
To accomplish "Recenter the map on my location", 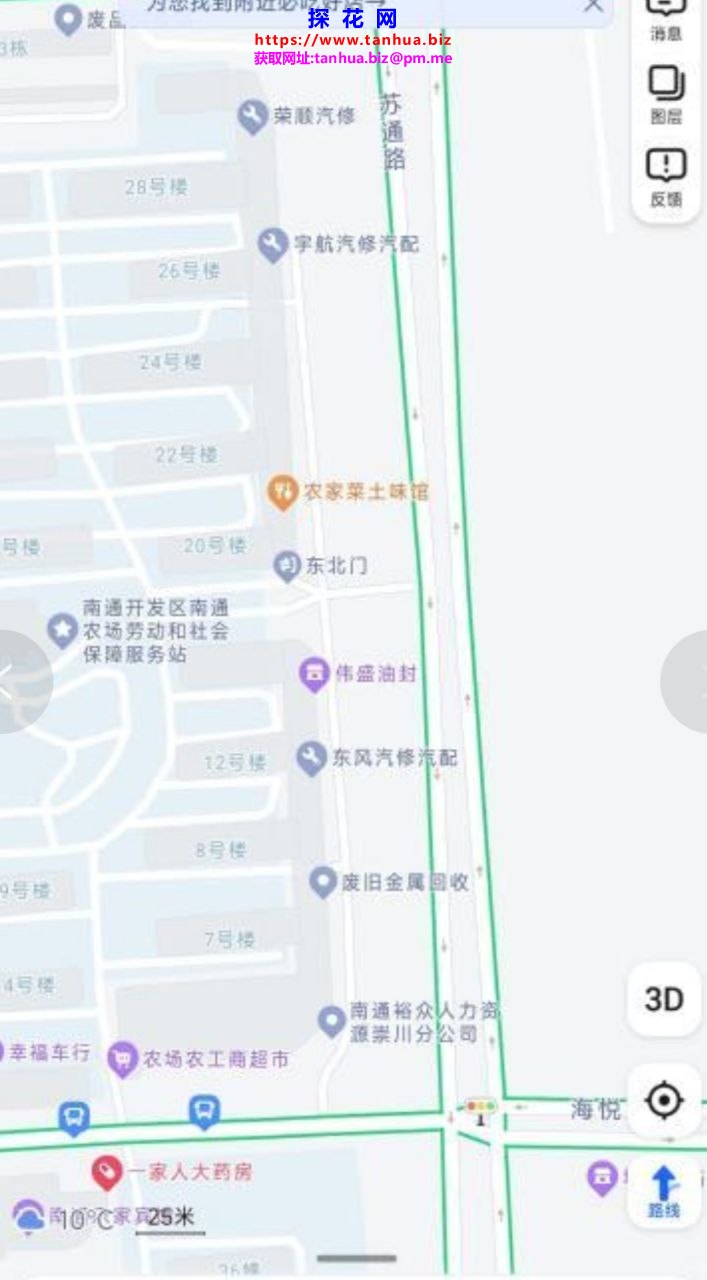I will click(664, 1101).
